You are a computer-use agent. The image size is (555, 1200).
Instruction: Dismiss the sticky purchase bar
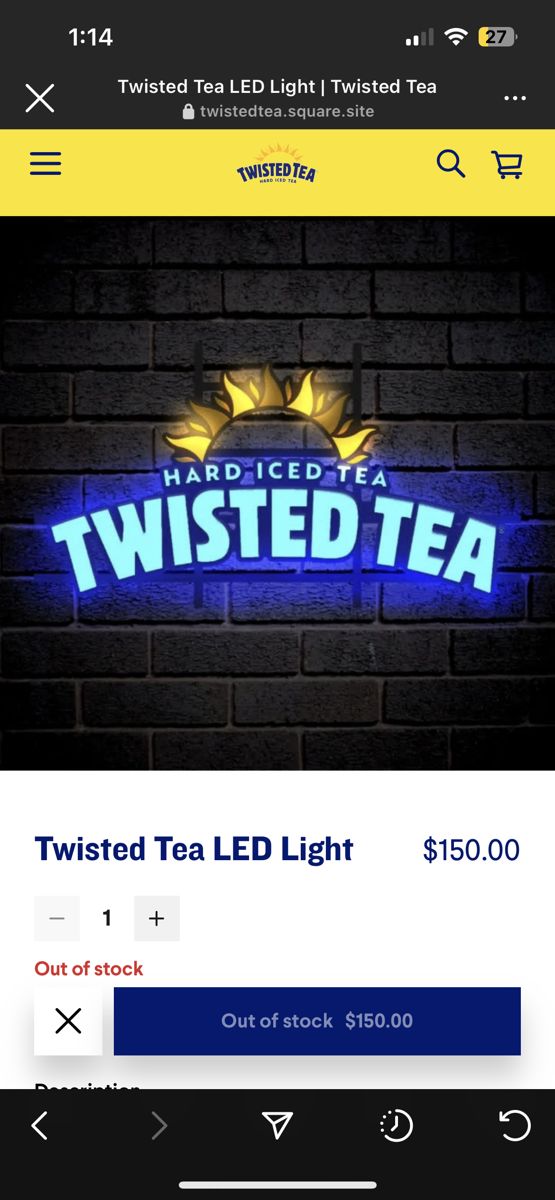tap(68, 1021)
